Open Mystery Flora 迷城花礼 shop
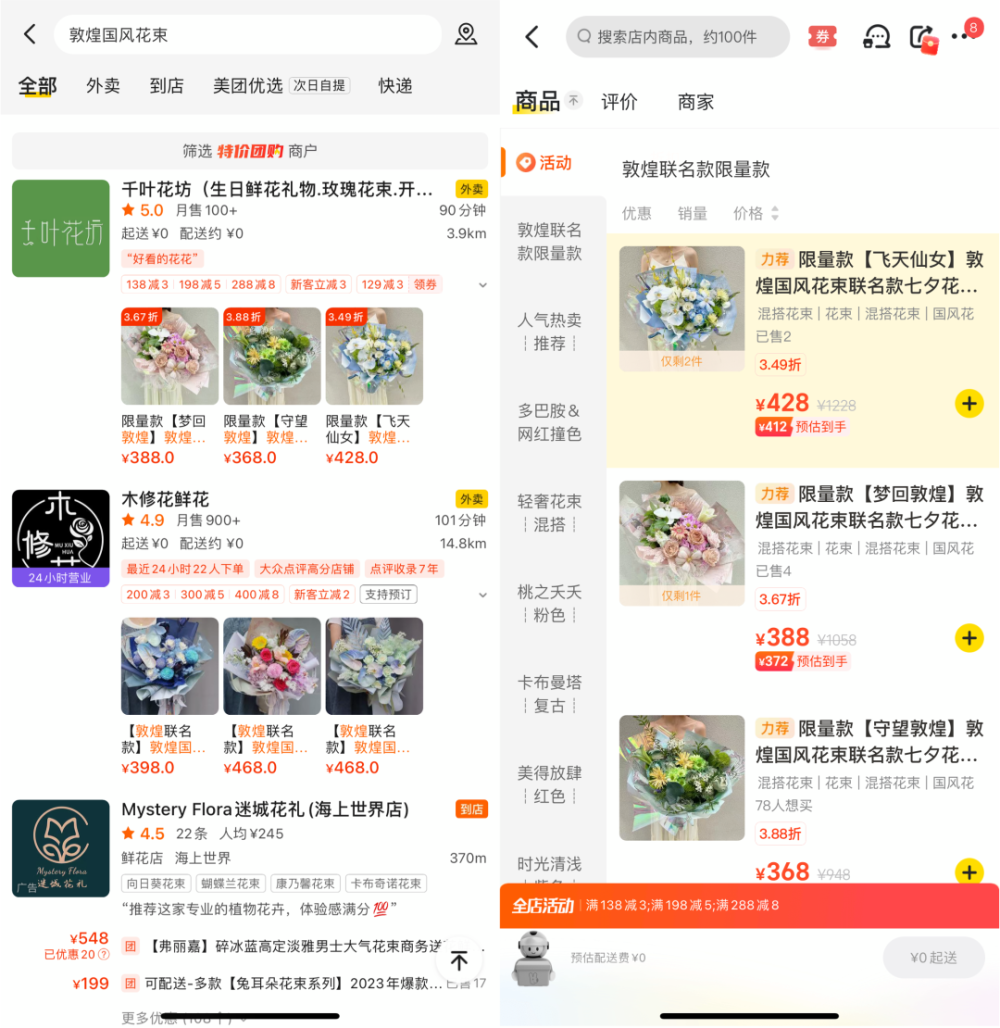1000x1028 pixels. (x=265, y=809)
